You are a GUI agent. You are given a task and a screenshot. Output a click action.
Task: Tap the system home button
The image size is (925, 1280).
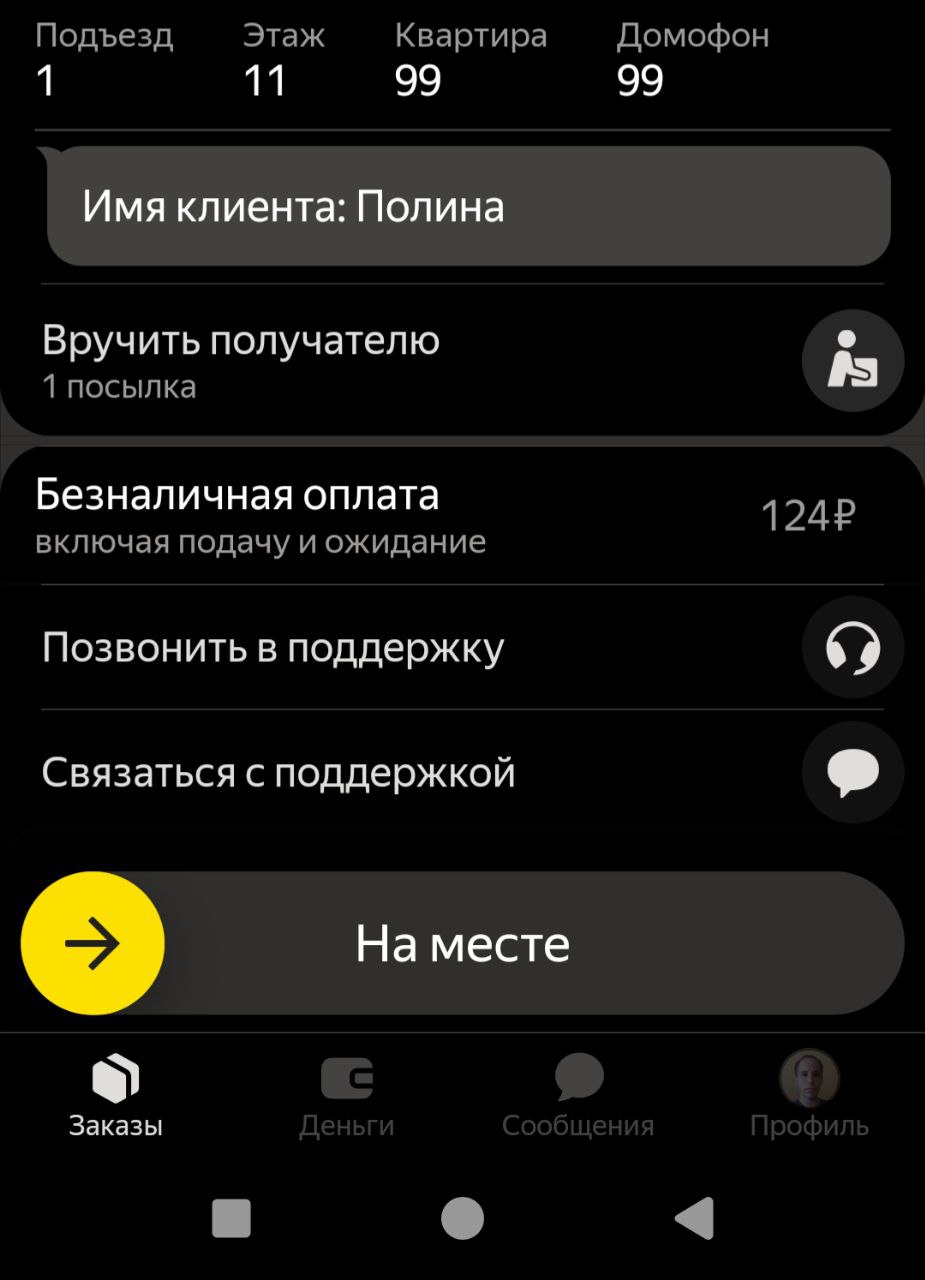462,1218
